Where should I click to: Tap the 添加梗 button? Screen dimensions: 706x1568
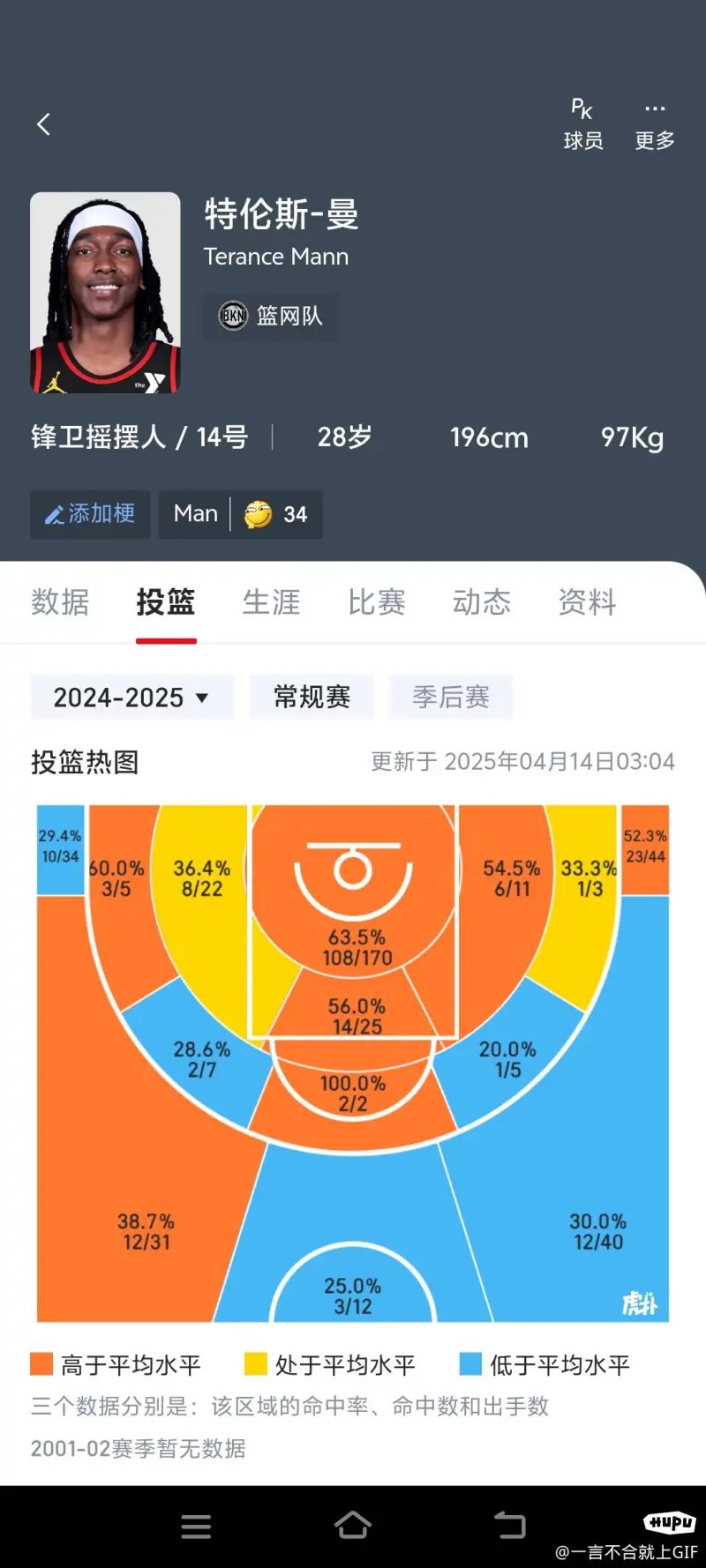click(90, 514)
